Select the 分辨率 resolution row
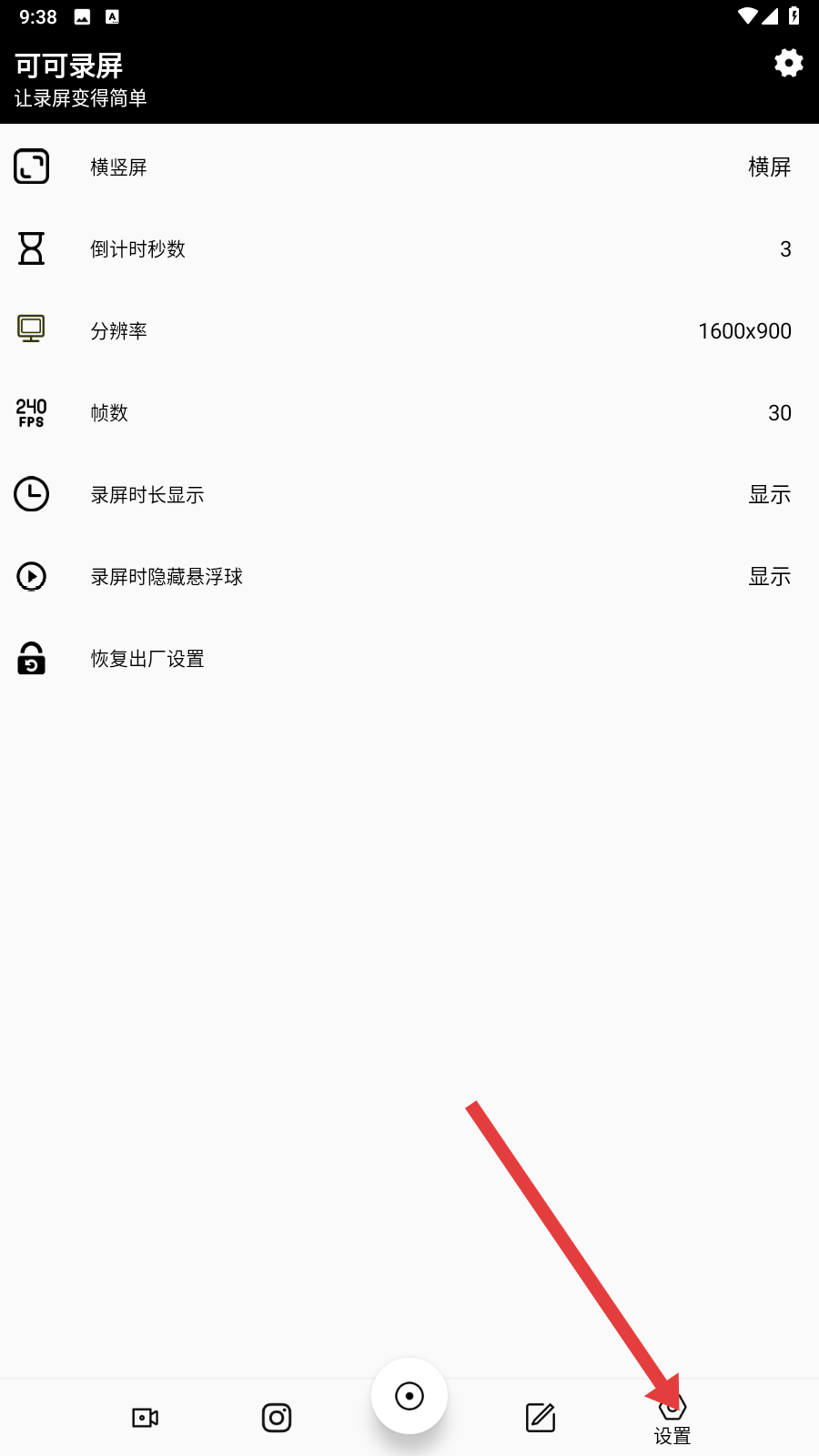 (x=409, y=331)
